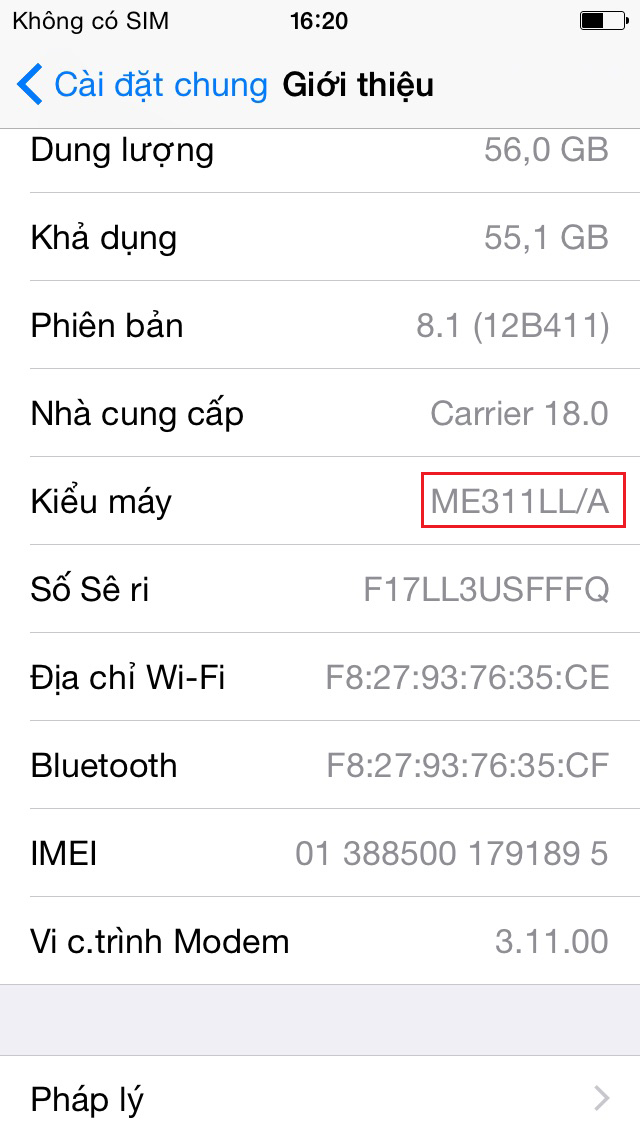640x1136 pixels.
Task: Open the Pháp lý row
Action: 320,1098
